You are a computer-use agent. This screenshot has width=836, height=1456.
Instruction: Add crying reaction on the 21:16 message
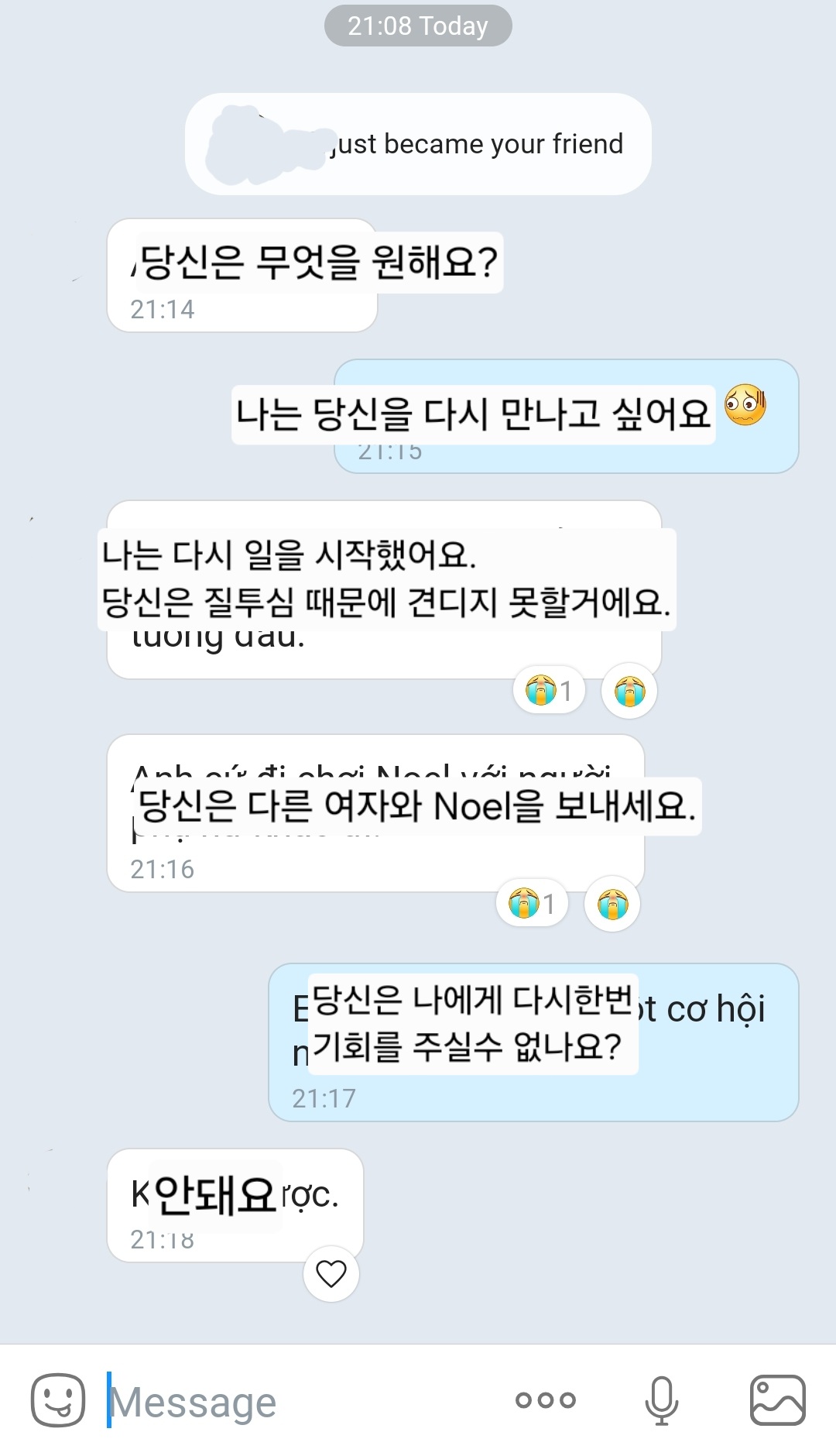pos(612,904)
